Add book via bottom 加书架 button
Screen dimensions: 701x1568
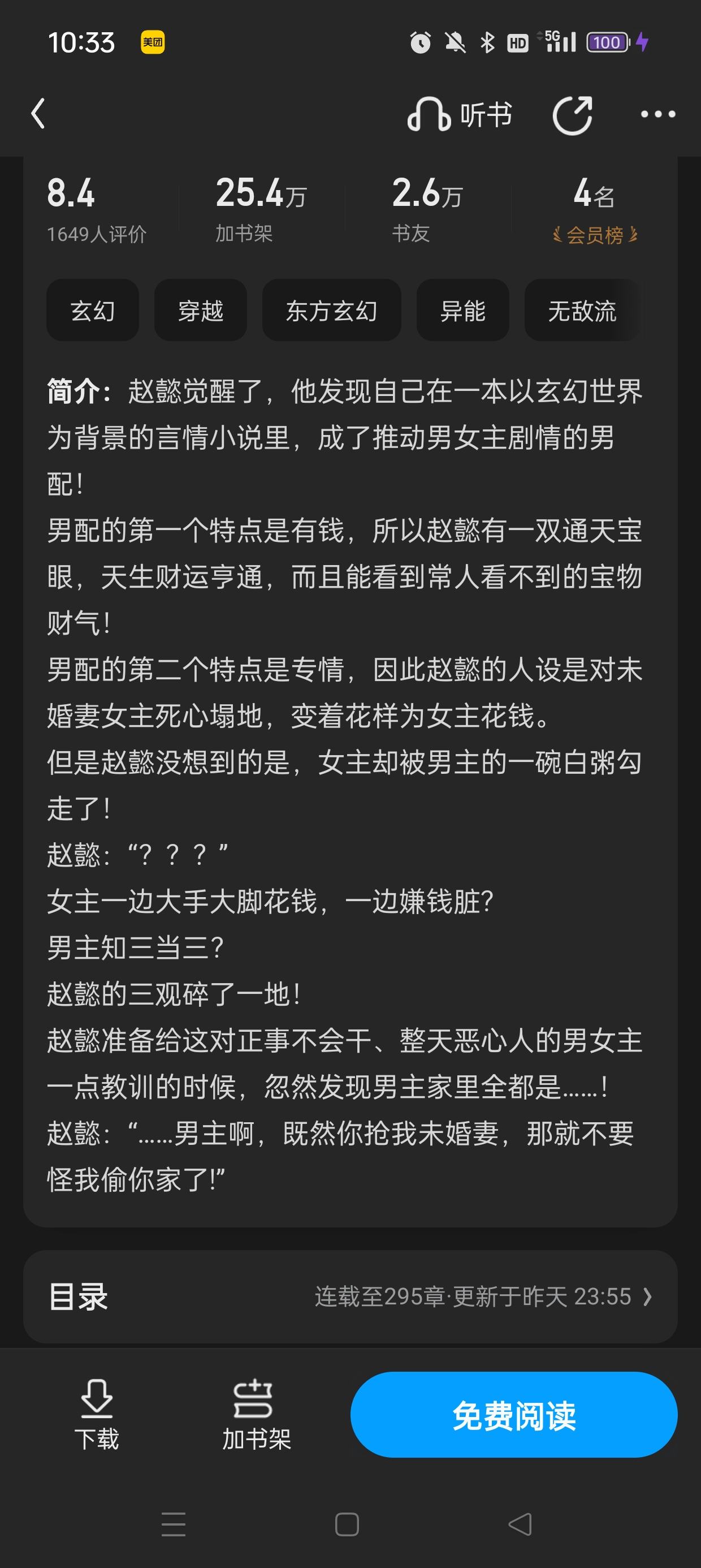(256, 1415)
